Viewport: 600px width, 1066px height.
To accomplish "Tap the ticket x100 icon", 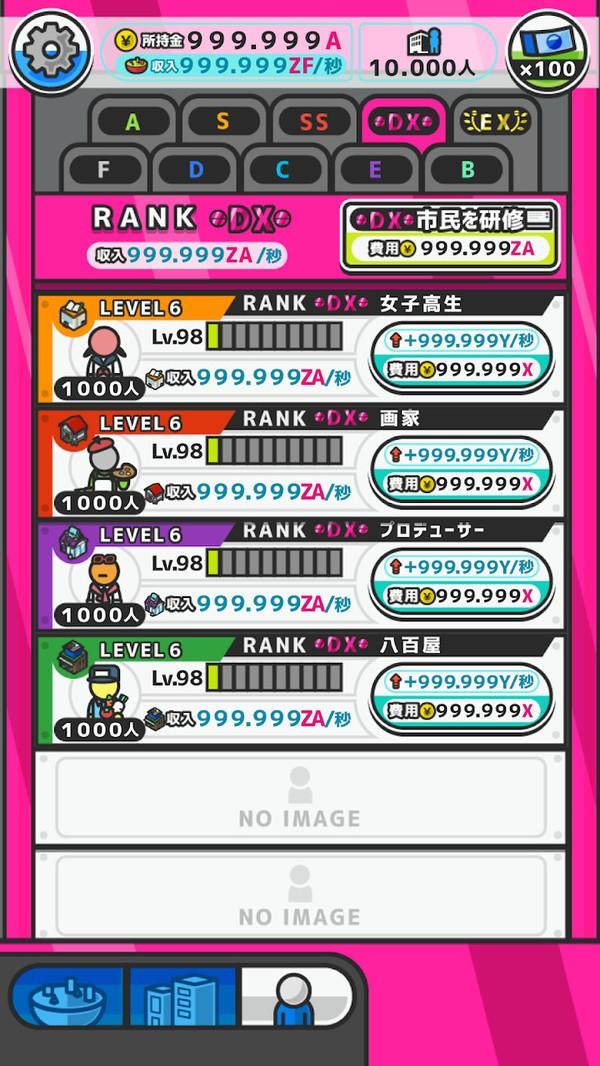I will 547,50.
